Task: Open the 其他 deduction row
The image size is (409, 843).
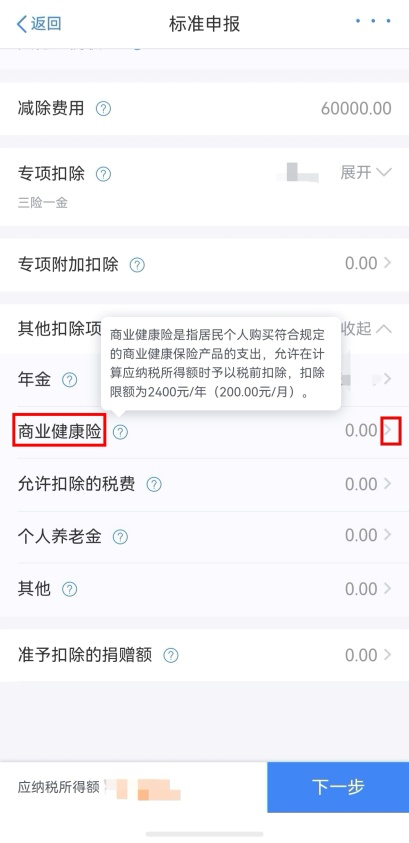Action: [204, 589]
